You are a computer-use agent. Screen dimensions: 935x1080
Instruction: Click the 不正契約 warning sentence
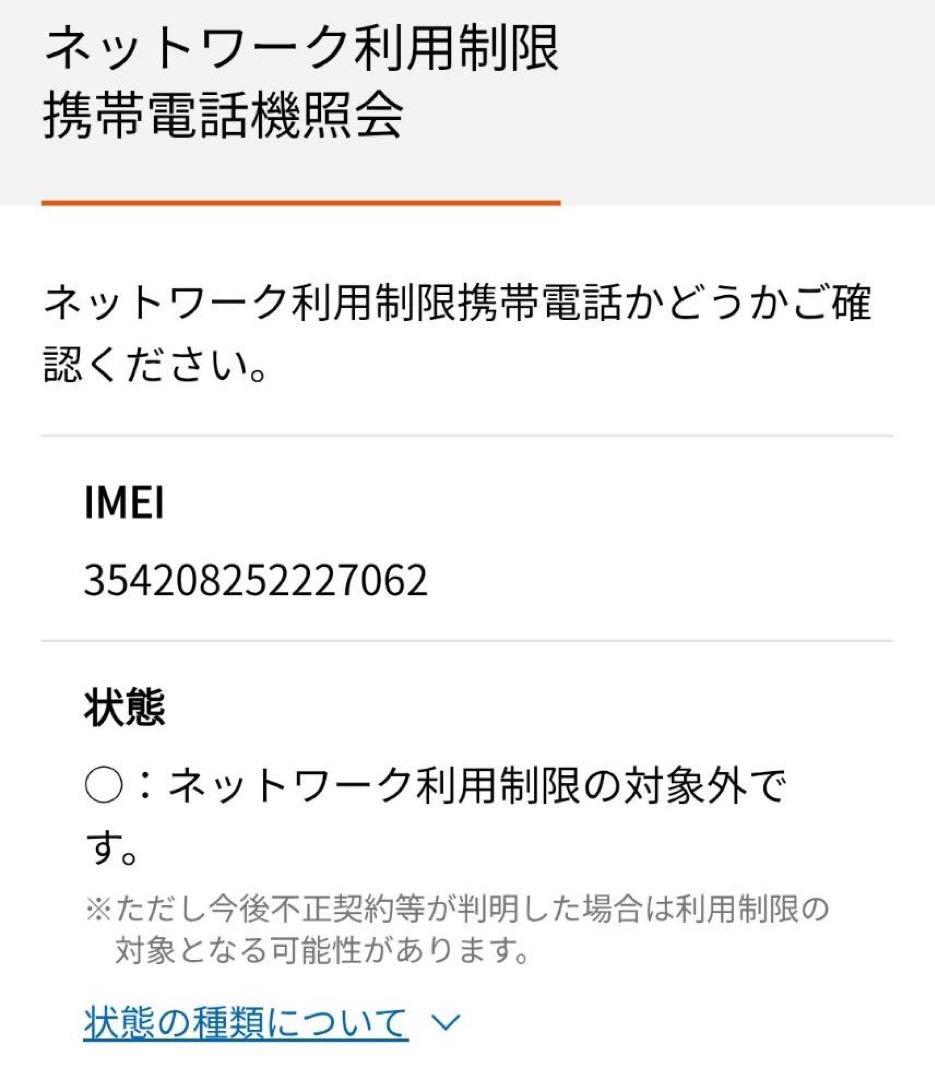pyautogui.click(x=460, y=910)
